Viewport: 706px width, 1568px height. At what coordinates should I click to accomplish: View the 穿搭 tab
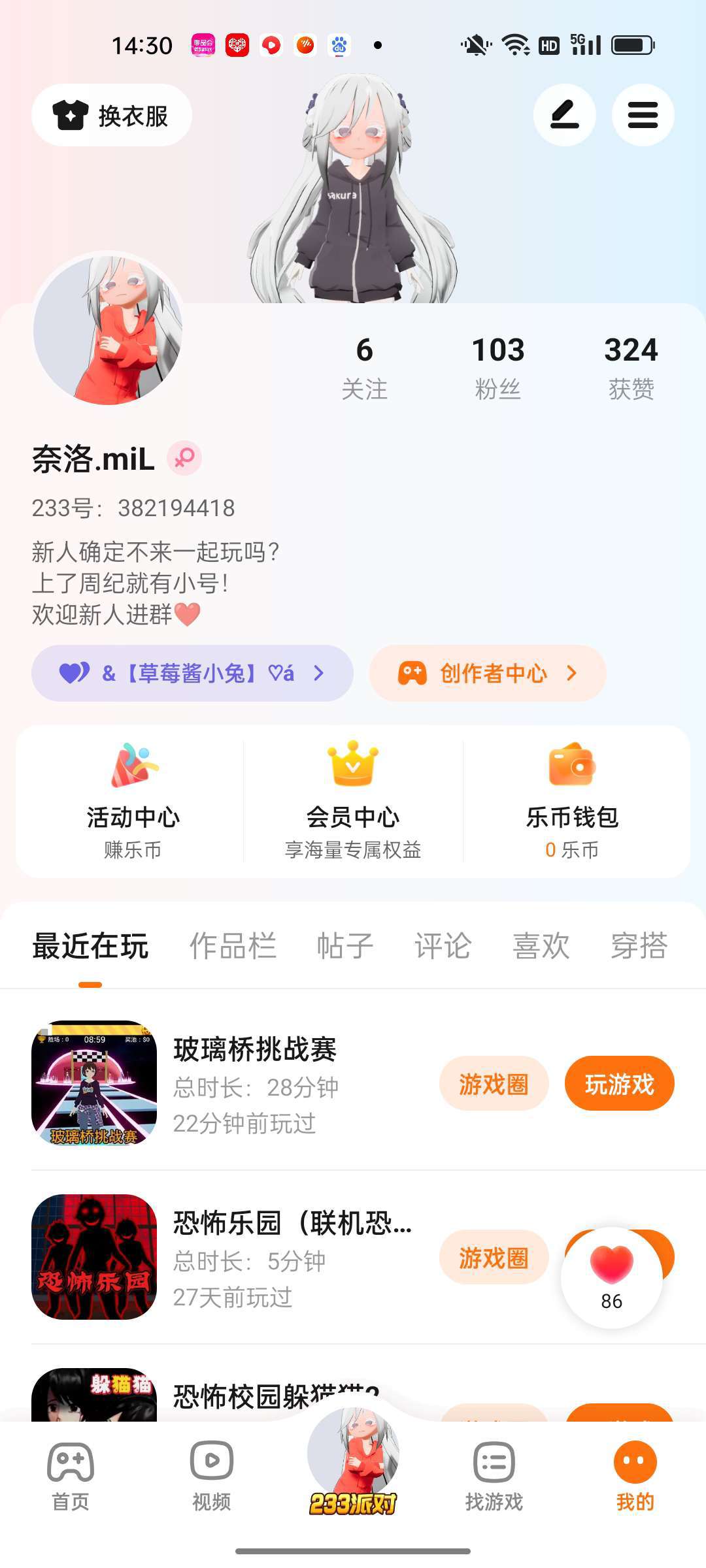(x=639, y=946)
